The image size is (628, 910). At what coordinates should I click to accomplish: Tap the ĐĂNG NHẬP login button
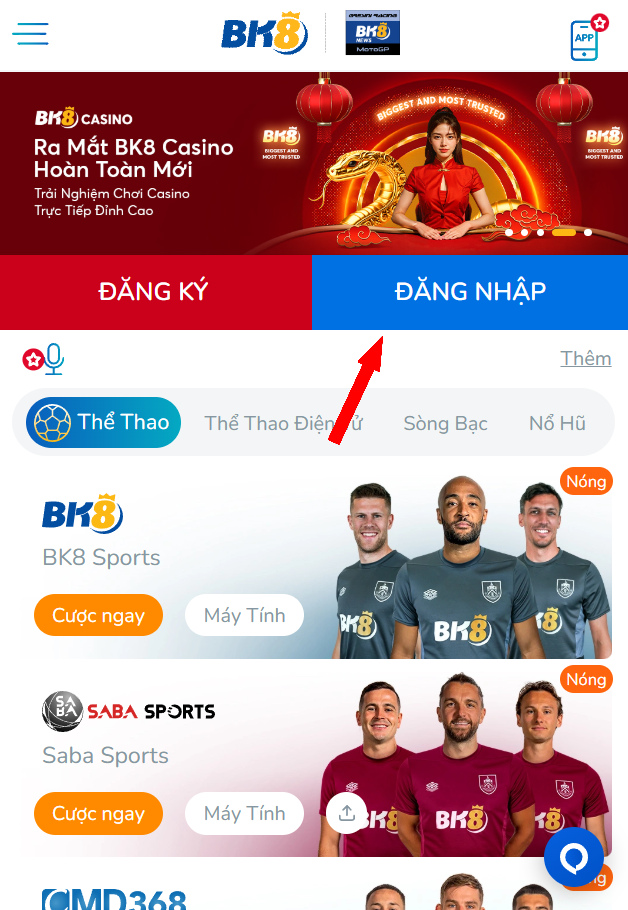[x=470, y=292]
